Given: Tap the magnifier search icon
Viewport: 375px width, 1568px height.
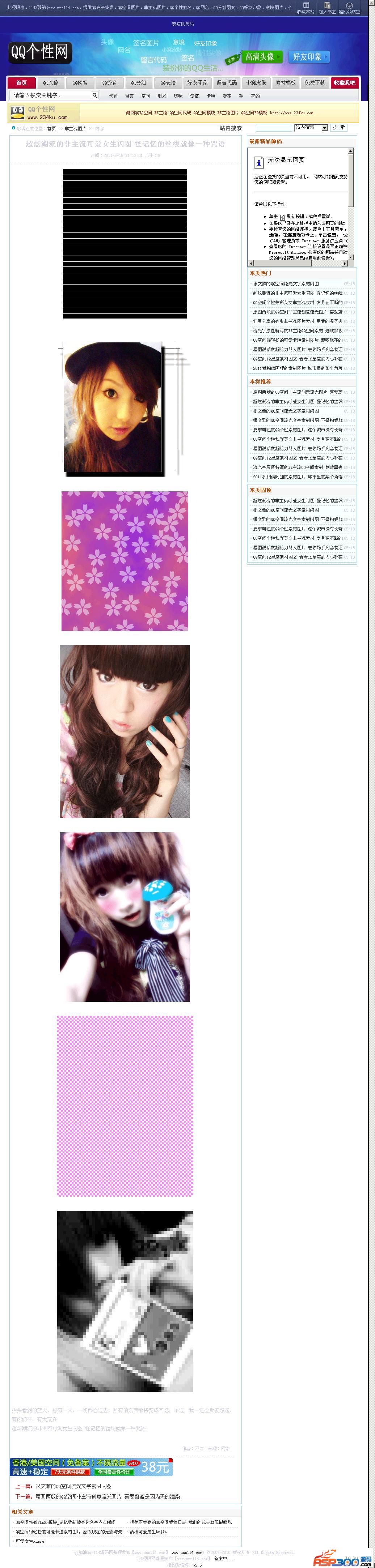Looking at the screenshot, I should pos(94,95).
